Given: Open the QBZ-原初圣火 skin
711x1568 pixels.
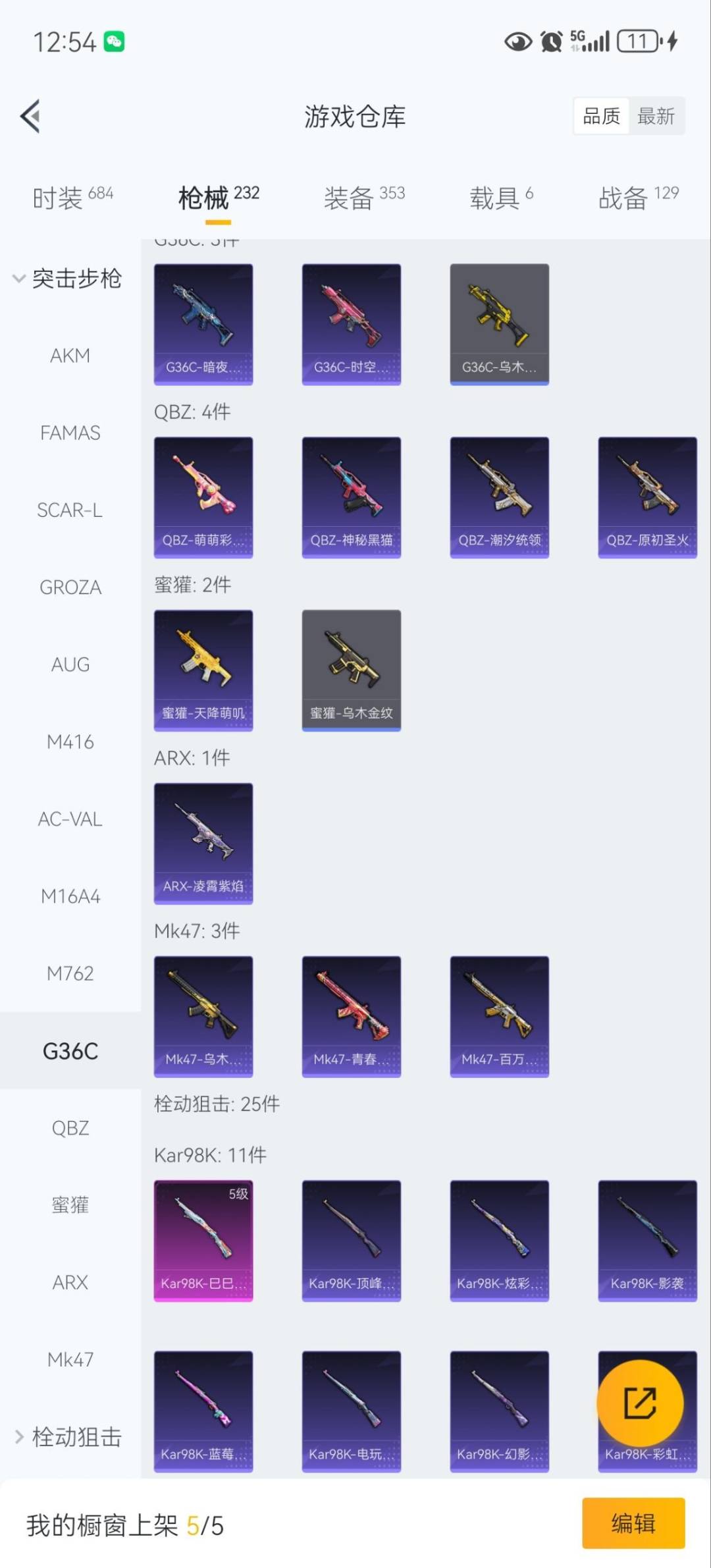Looking at the screenshot, I should tap(647, 497).
